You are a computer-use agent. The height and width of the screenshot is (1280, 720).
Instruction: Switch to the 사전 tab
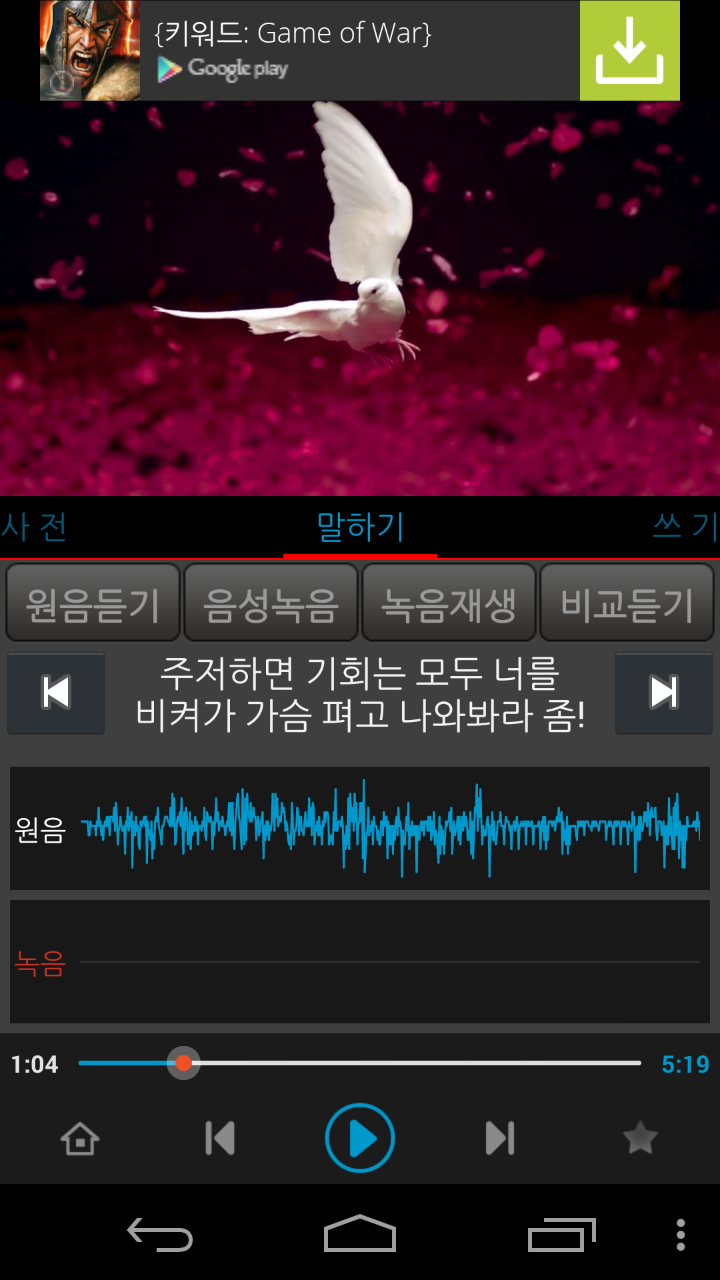[x=34, y=526]
